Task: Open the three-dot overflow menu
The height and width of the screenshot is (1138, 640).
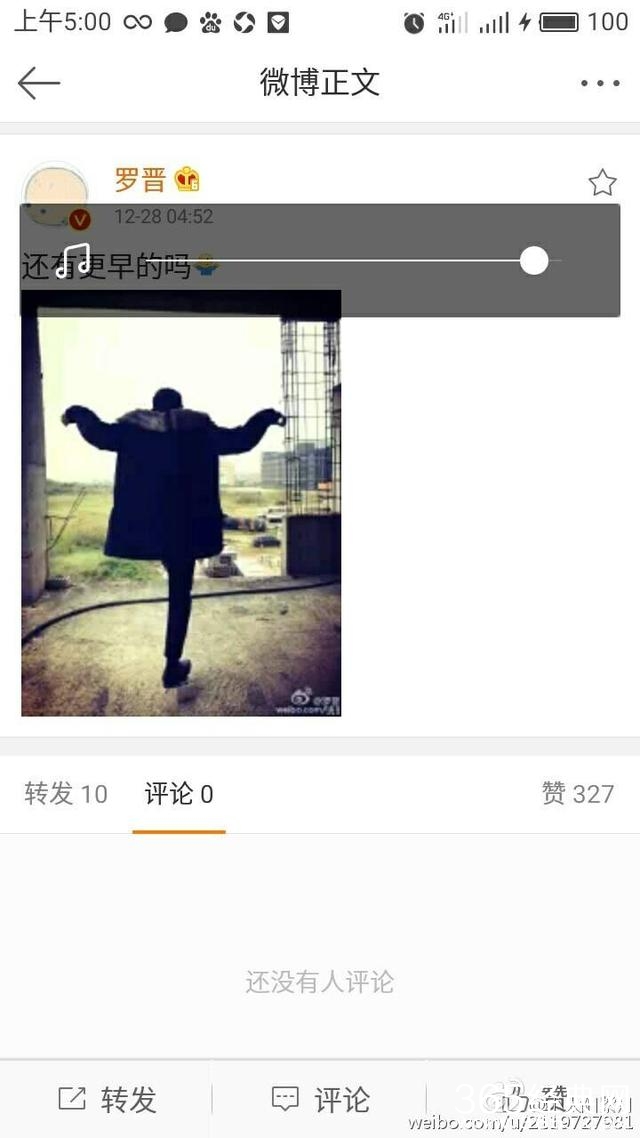Action: pos(600,84)
